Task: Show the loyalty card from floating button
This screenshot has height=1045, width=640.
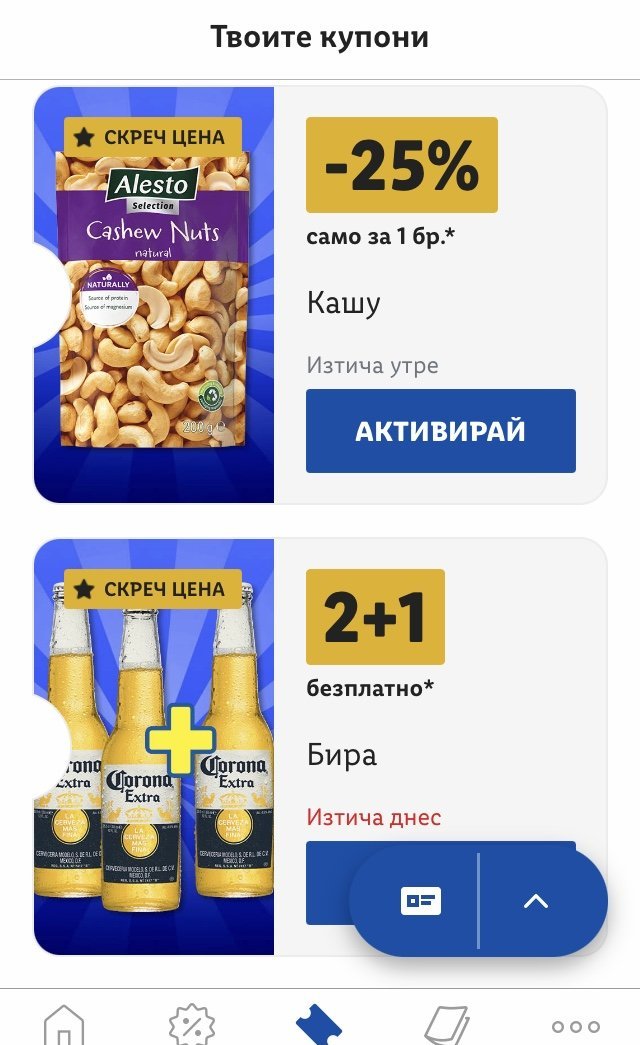Action: pyautogui.click(x=420, y=901)
